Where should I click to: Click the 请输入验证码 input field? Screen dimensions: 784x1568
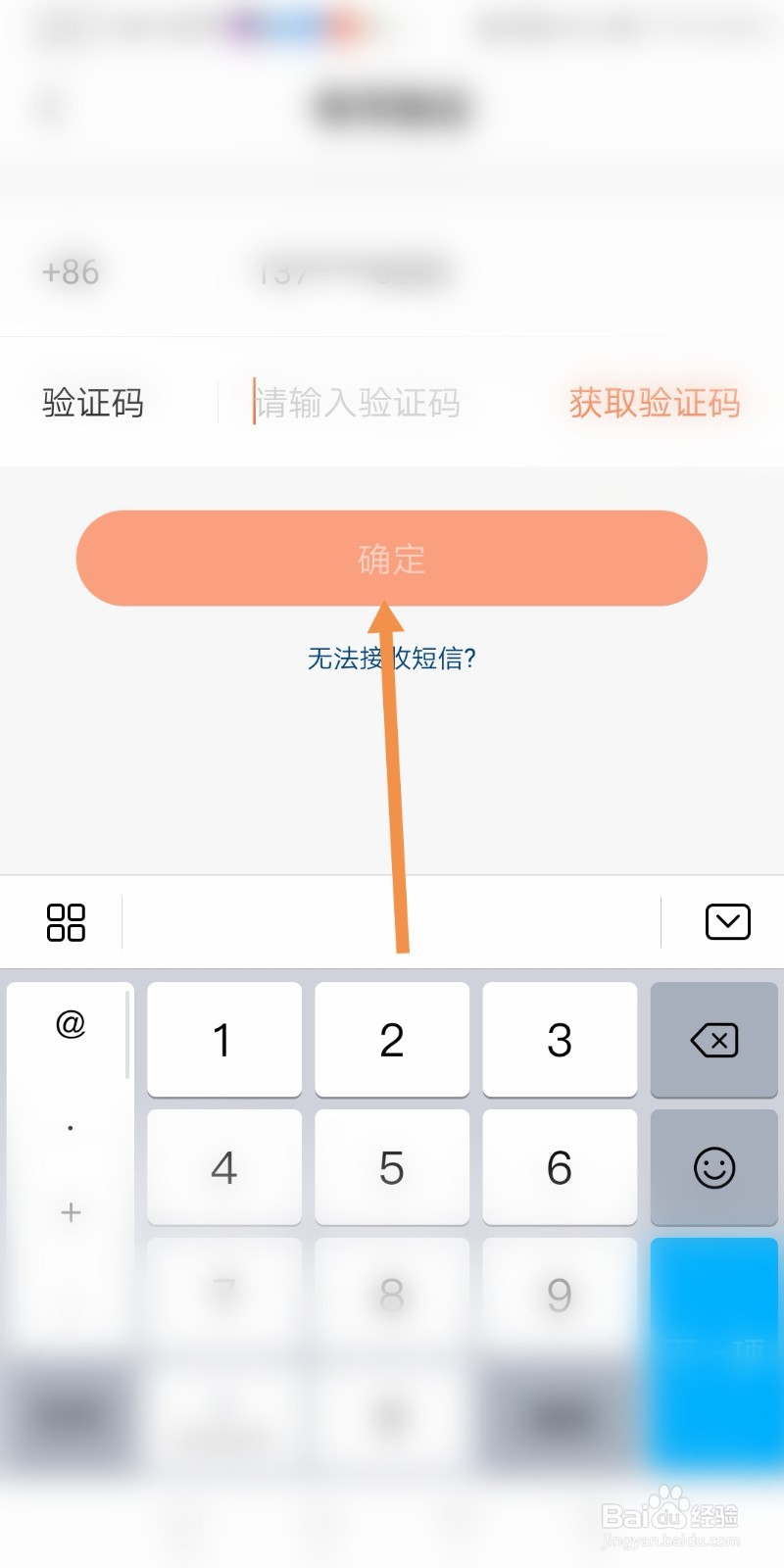pos(358,402)
